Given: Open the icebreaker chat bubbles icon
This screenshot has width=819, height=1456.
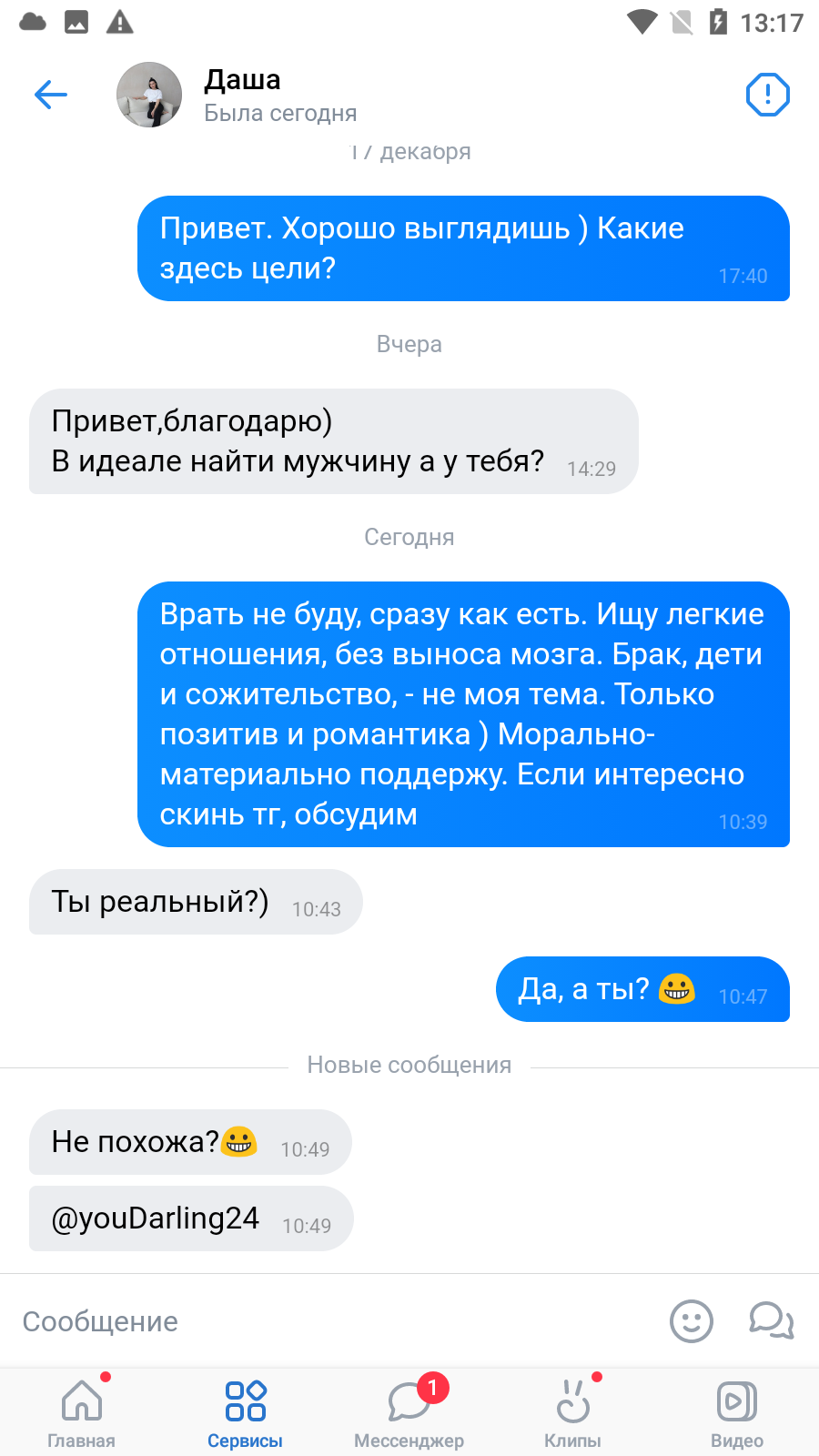Looking at the screenshot, I should (x=772, y=1320).
